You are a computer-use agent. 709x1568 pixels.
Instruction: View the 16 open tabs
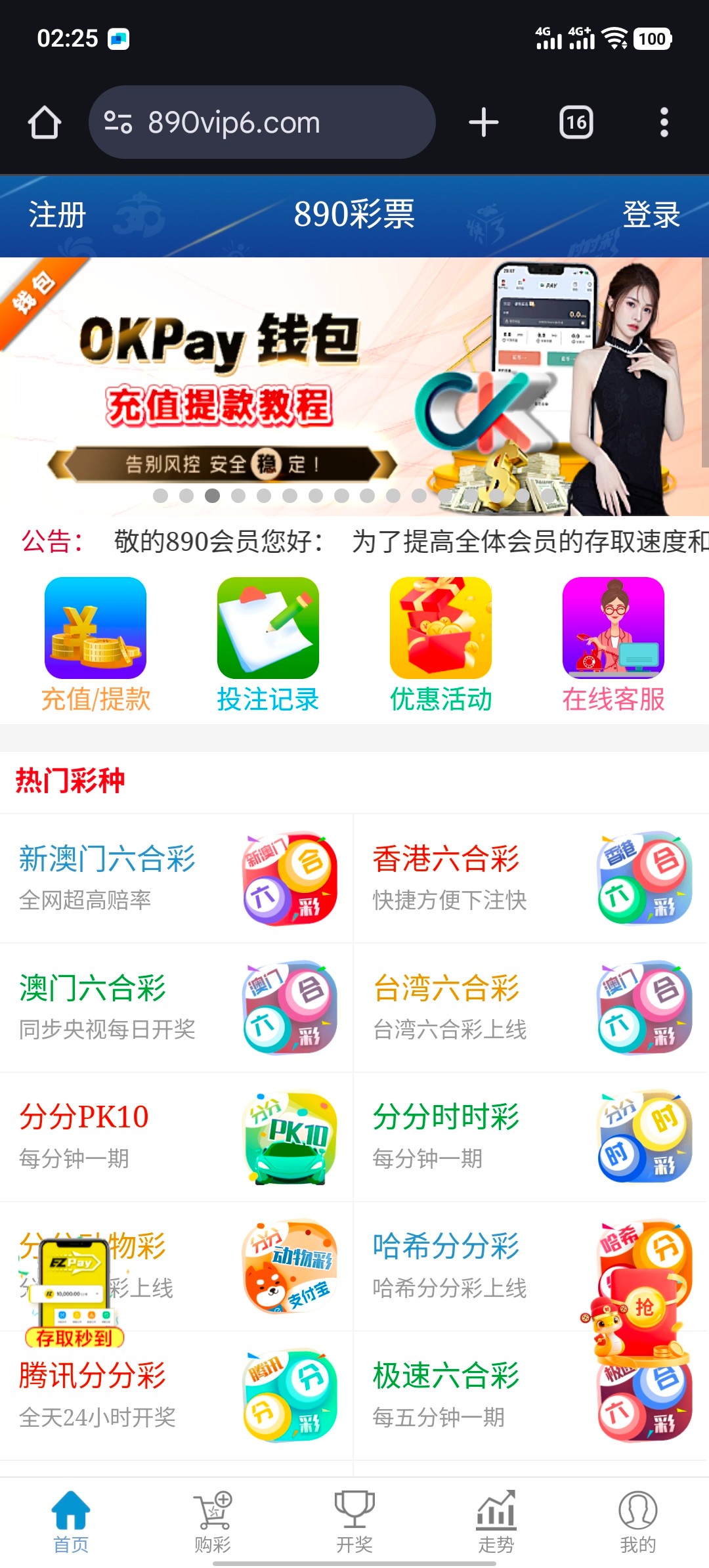[x=576, y=123]
